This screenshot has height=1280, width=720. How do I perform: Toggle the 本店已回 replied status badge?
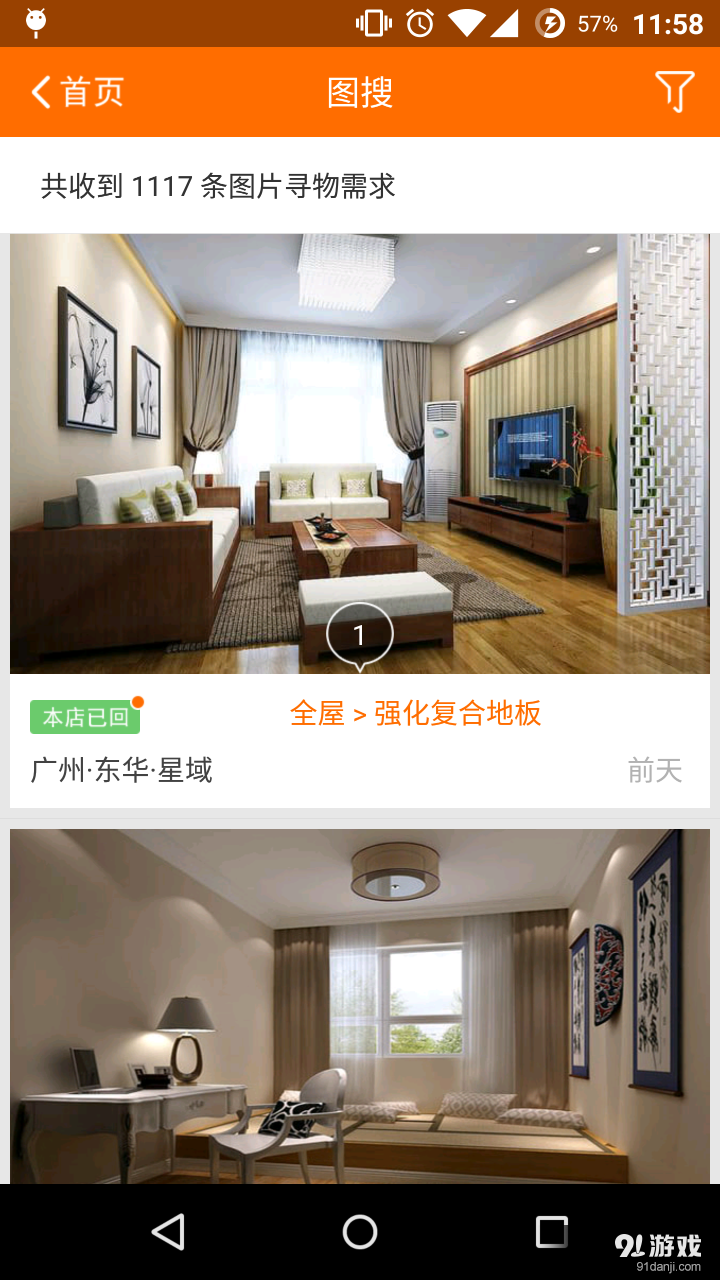pos(84,716)
